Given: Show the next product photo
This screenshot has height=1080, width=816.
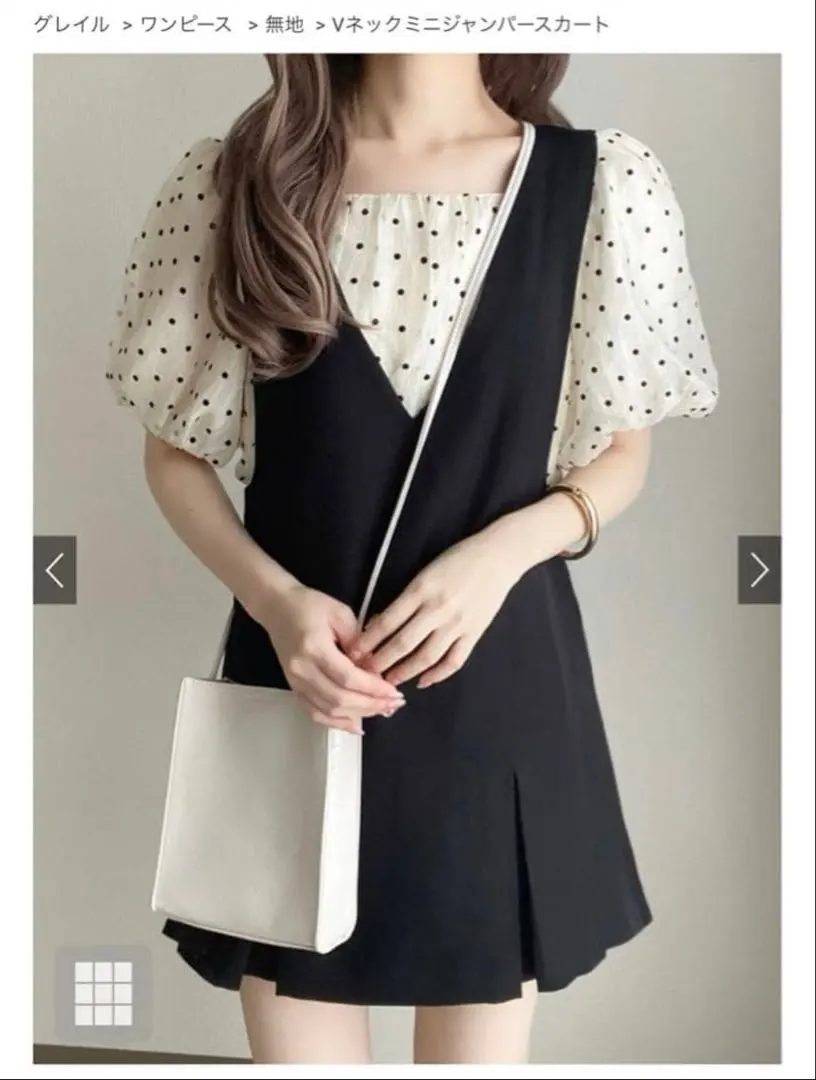Looking at the screenshot, I should [759, 570].
